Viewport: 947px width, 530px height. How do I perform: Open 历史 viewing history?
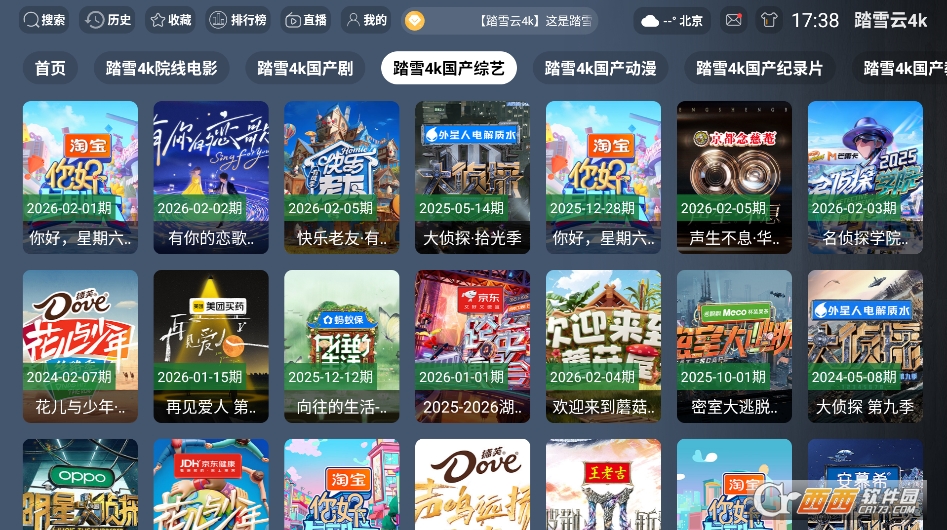point(108,20)
